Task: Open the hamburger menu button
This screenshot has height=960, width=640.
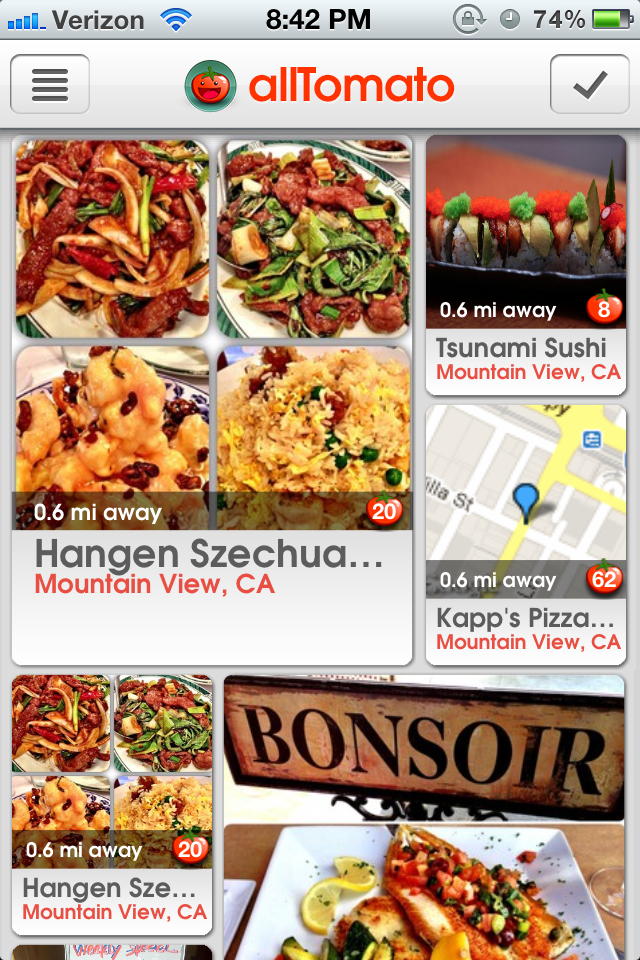Action: click(50, 84)
